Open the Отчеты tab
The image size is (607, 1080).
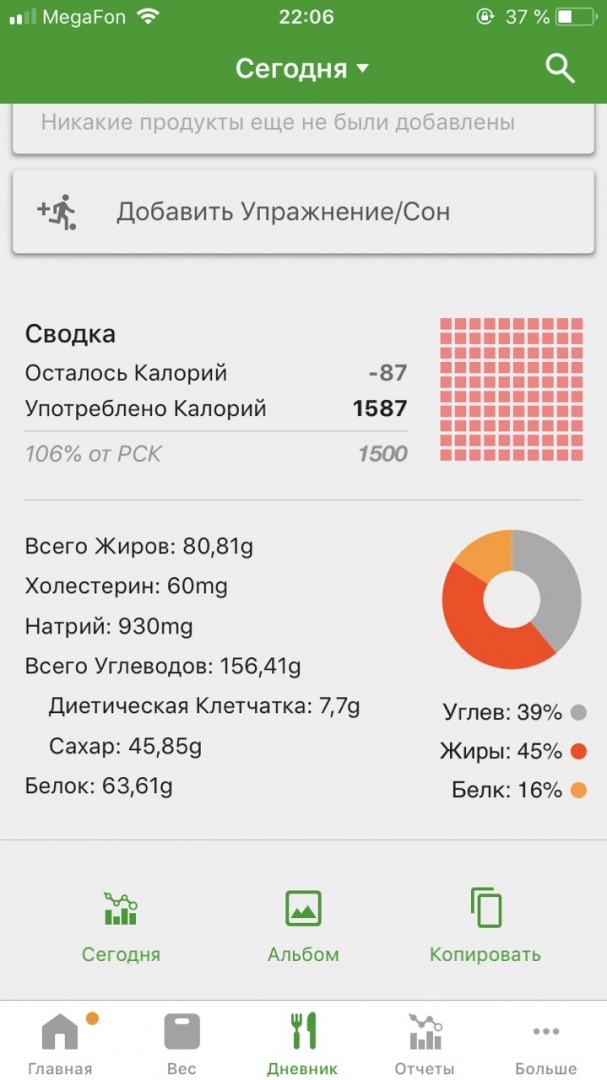[424, 1043]
